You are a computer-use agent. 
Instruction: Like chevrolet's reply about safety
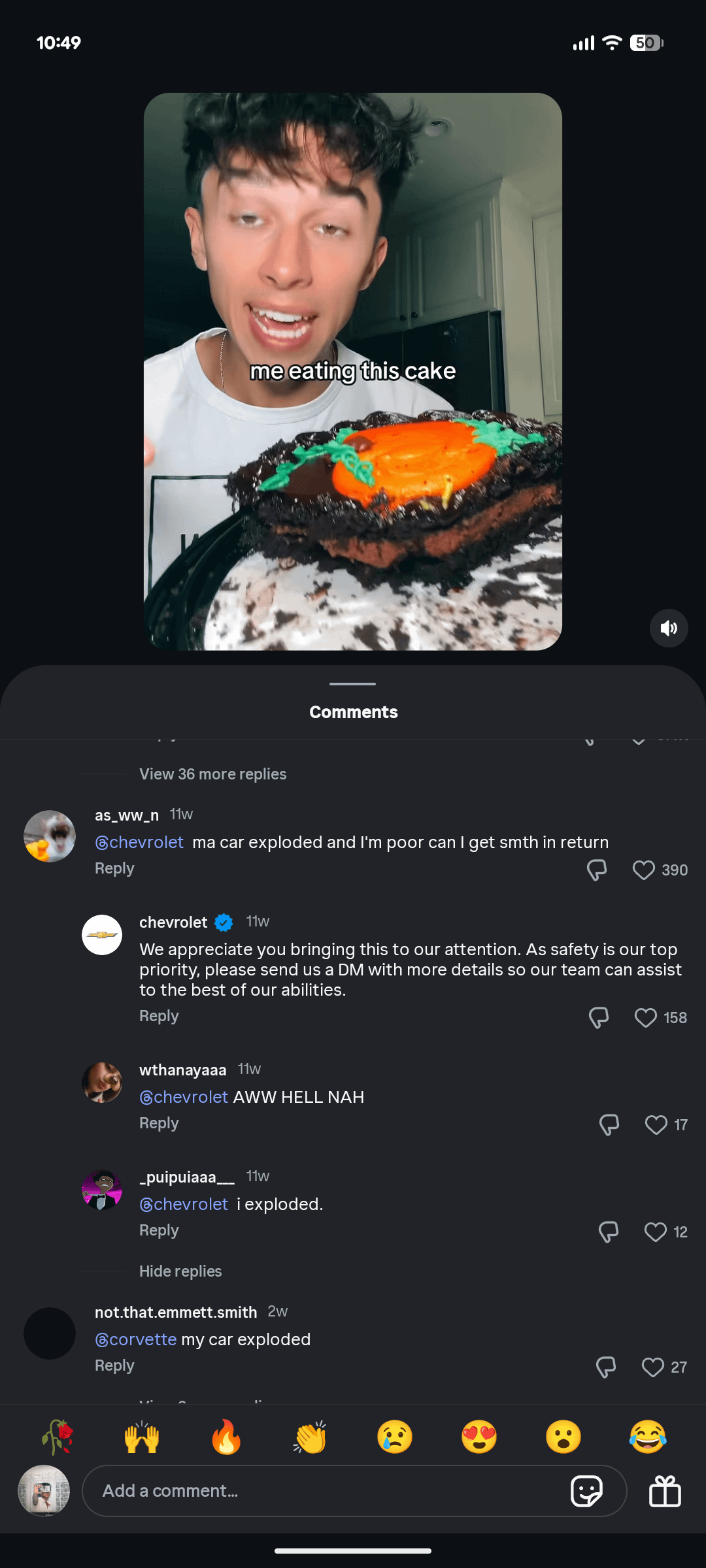coord(645,1017)
